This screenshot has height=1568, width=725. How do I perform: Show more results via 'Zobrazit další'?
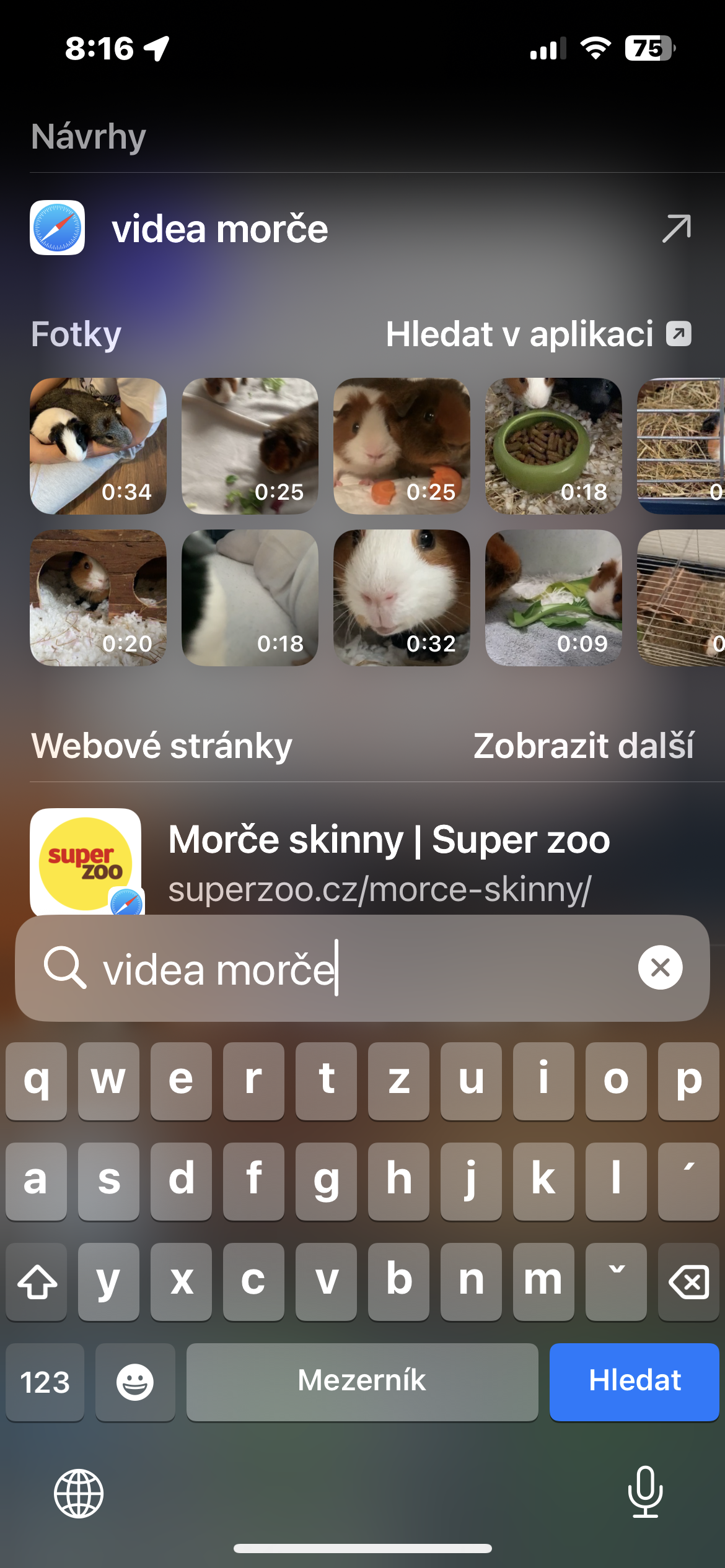tap(583, 746)
